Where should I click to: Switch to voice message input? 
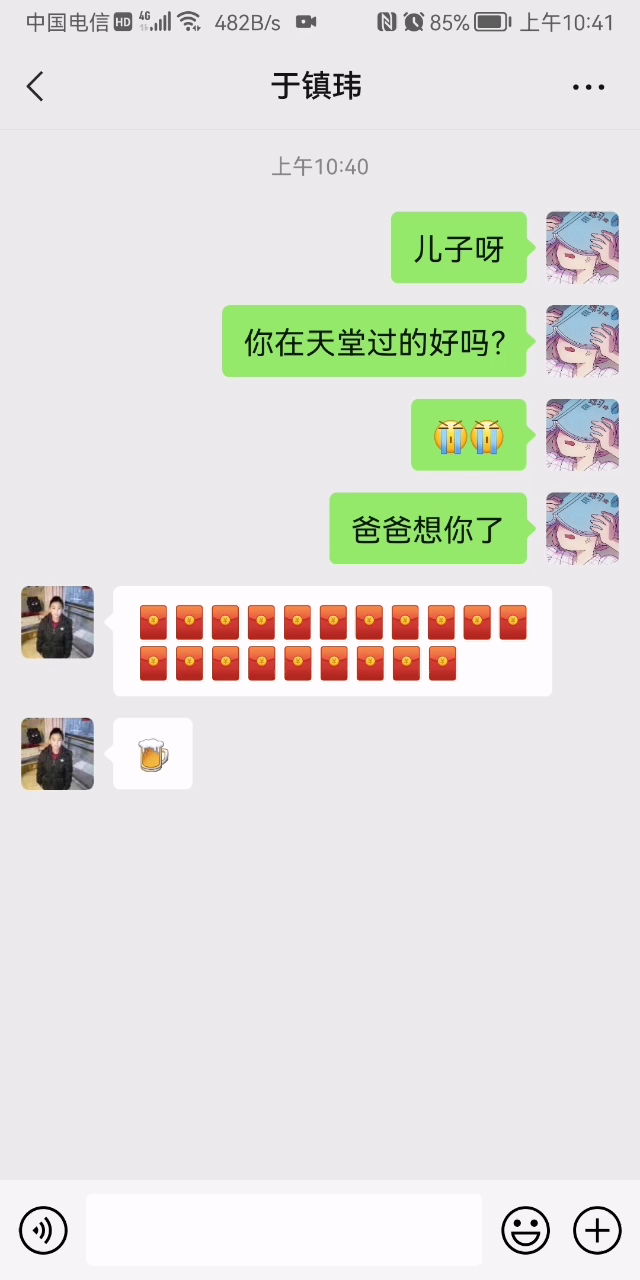click(43, 1230)
